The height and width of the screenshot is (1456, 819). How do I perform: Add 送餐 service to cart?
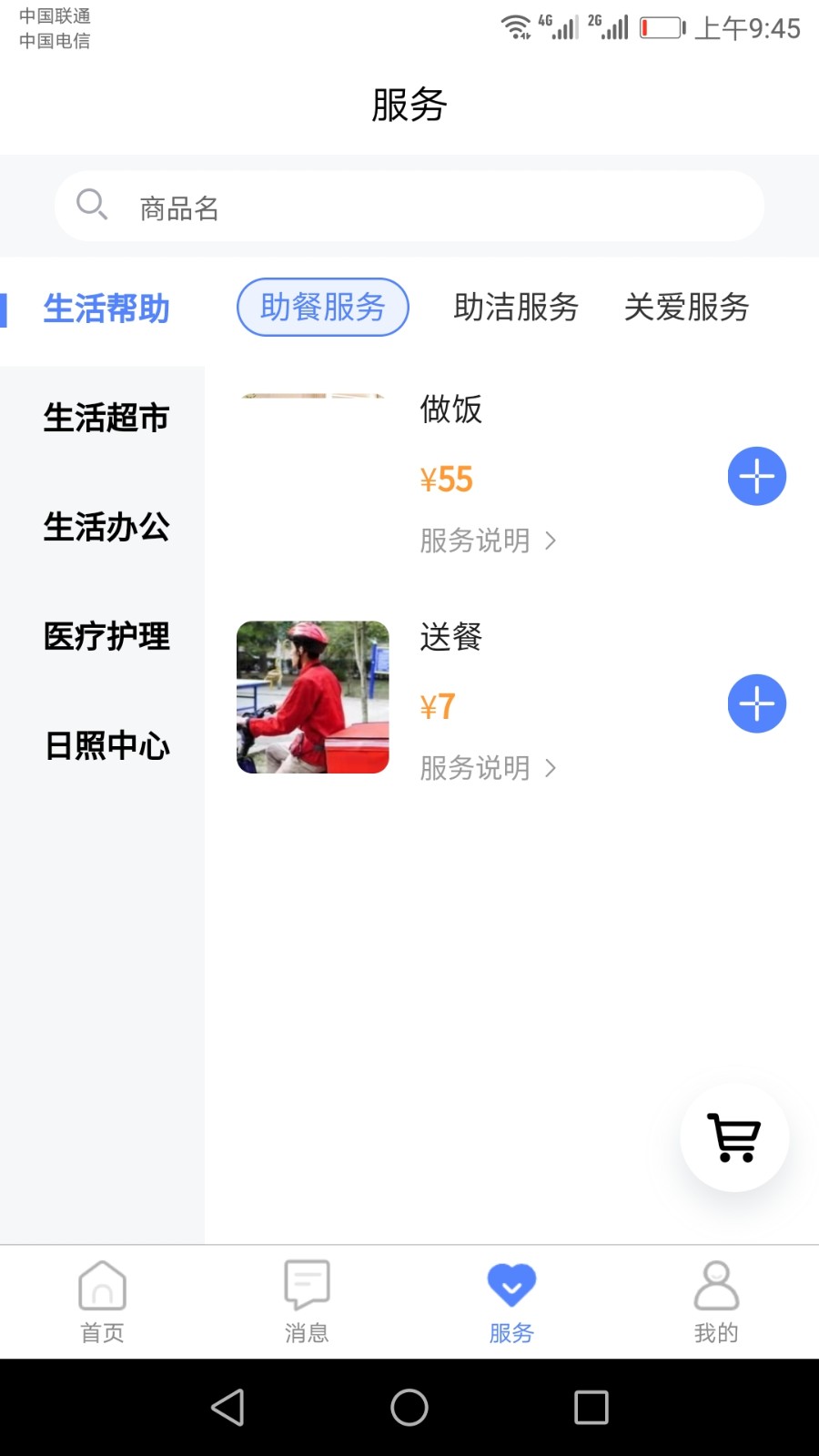tap(756, 703)
